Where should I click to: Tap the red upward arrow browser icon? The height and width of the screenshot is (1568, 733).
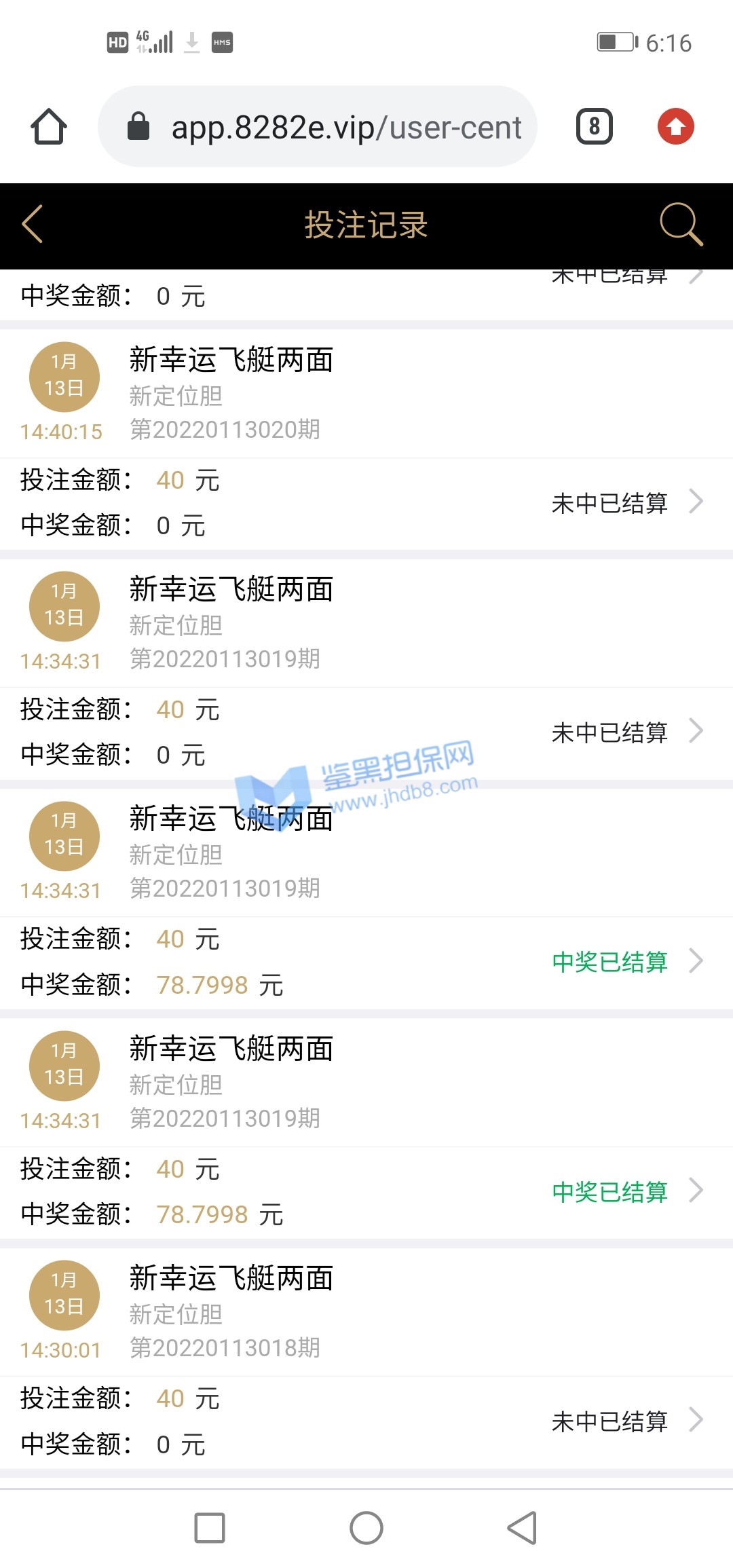(675, 127)
